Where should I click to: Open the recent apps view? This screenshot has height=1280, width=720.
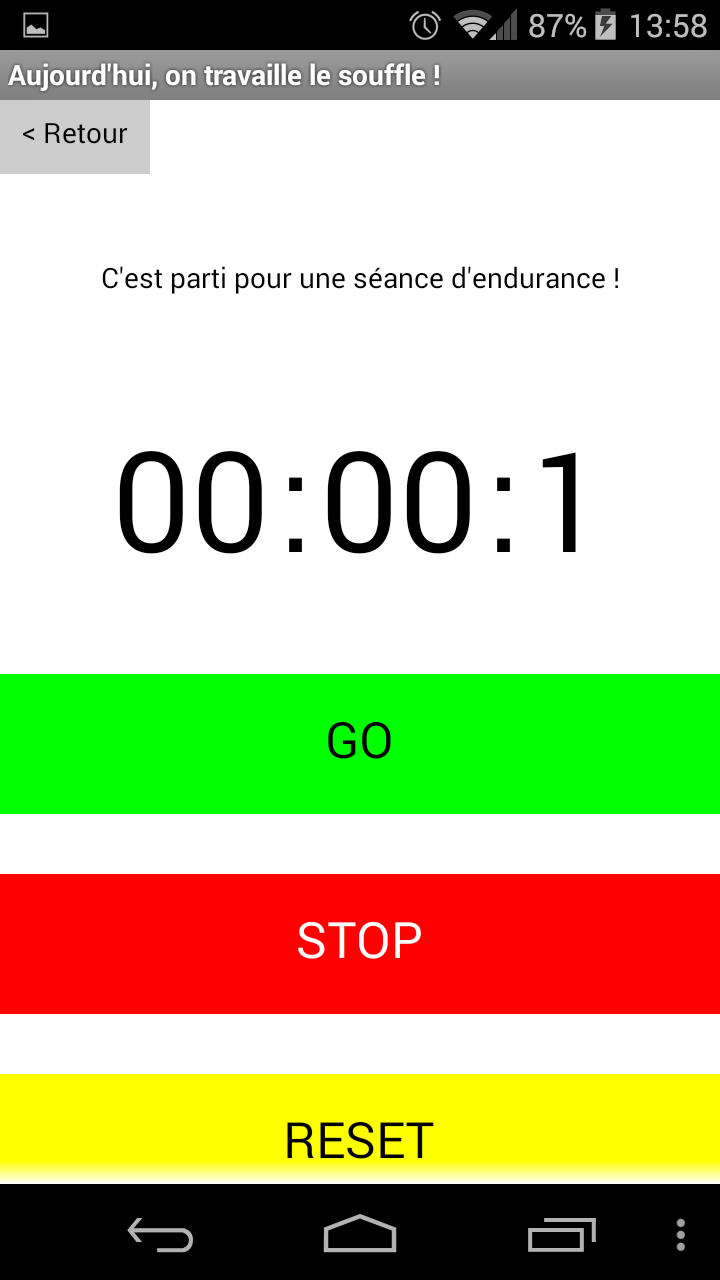tap(561, 1235)
